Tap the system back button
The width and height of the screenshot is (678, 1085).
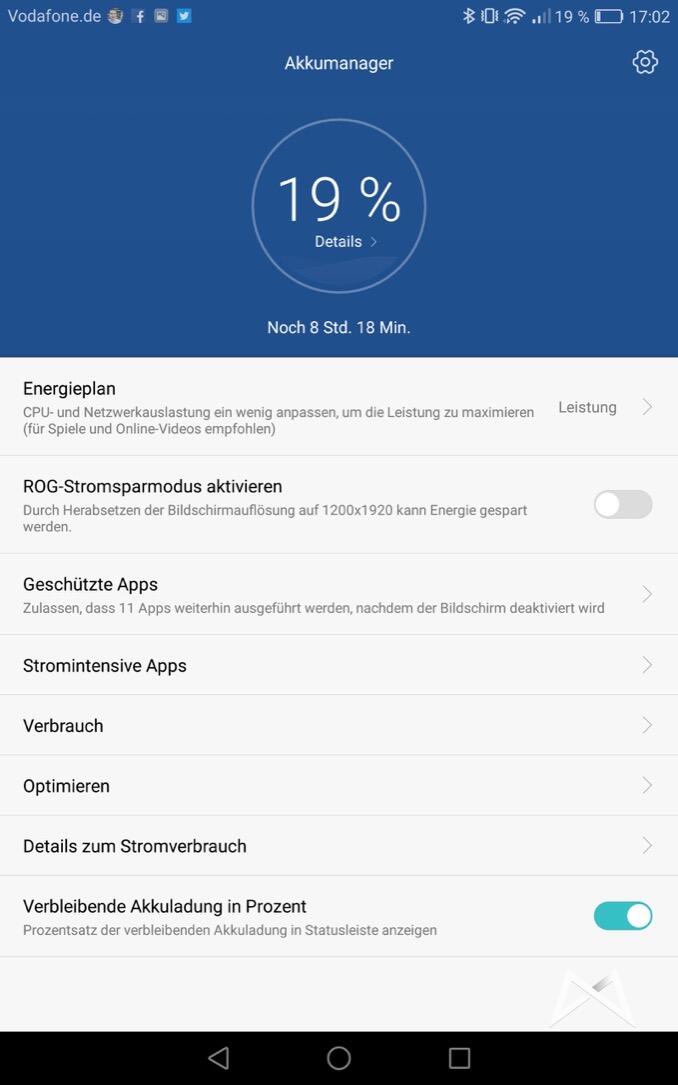219,1058
